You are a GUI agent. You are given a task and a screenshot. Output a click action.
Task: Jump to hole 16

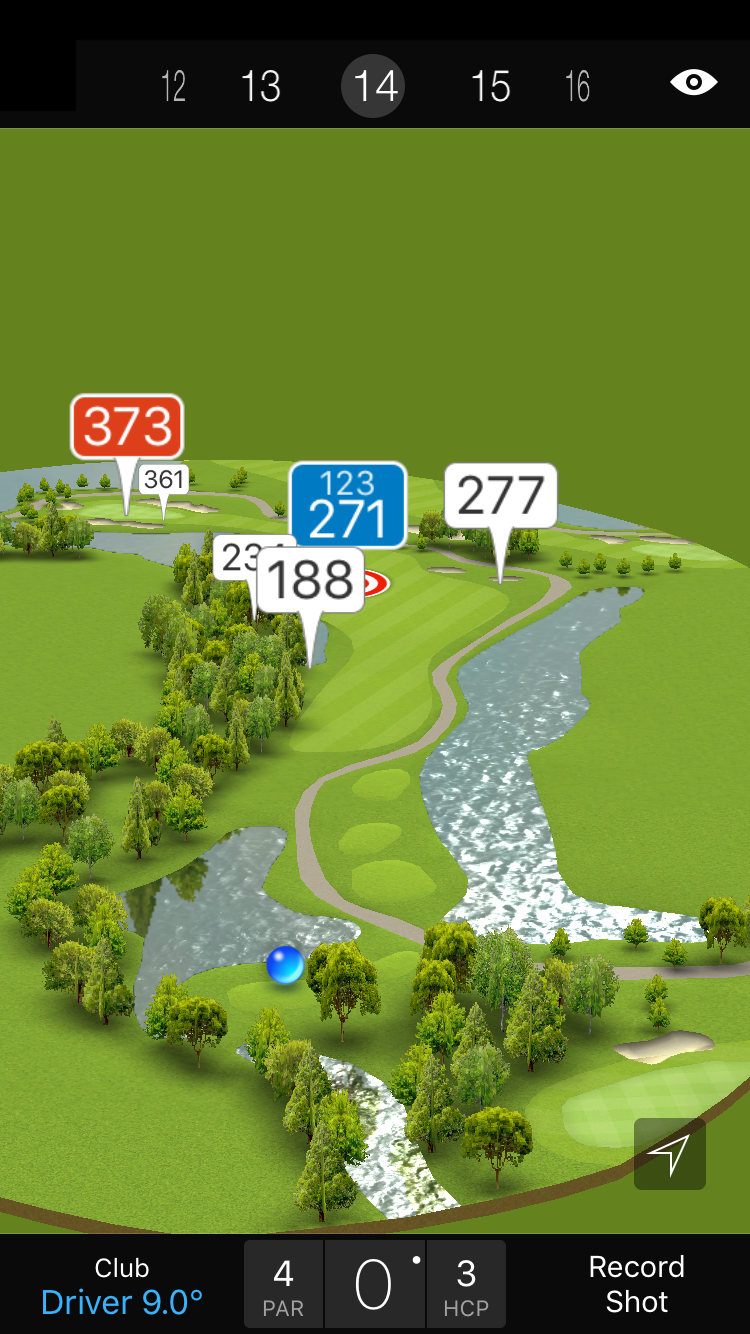(x=578, y=87)
